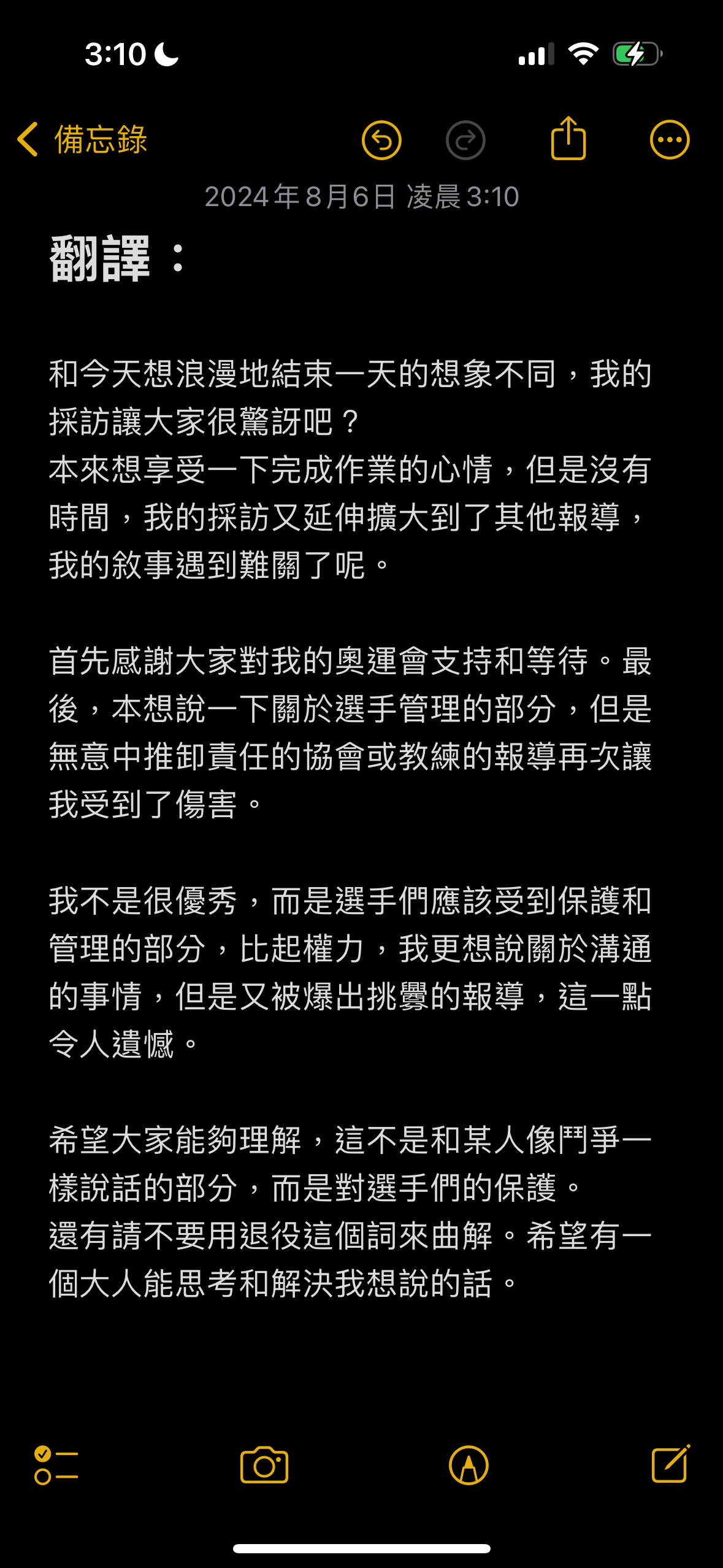723x1568 pixels.
Task: Compose a new note
Action: (671, 1464)
